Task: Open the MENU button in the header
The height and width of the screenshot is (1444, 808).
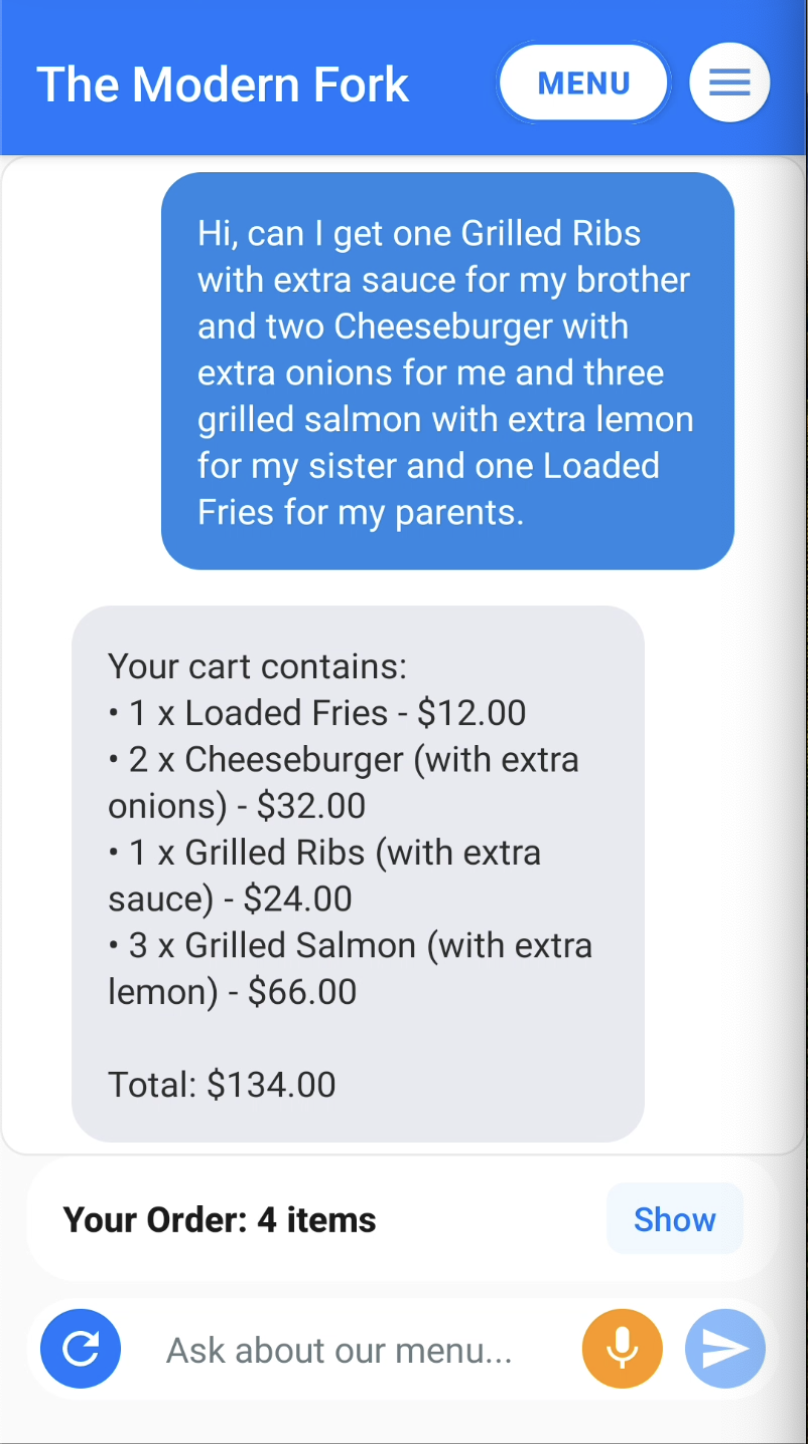Action: coord(584,83)
